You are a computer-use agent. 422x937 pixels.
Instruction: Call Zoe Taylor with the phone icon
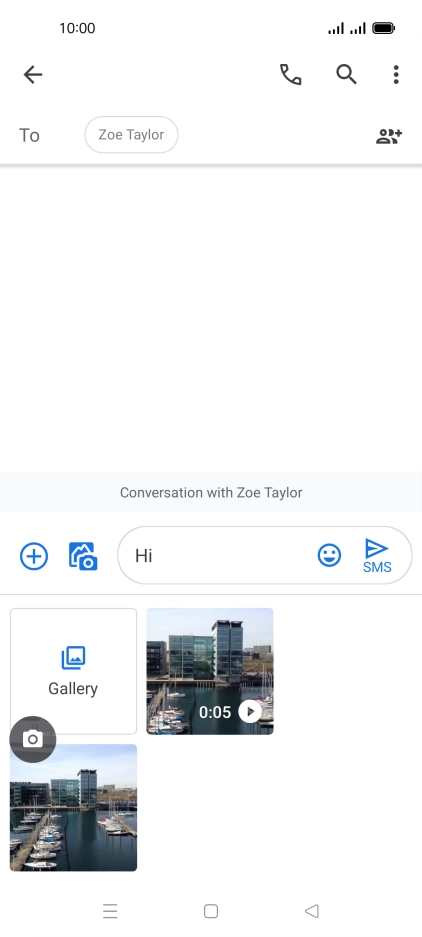click(290, 75)
